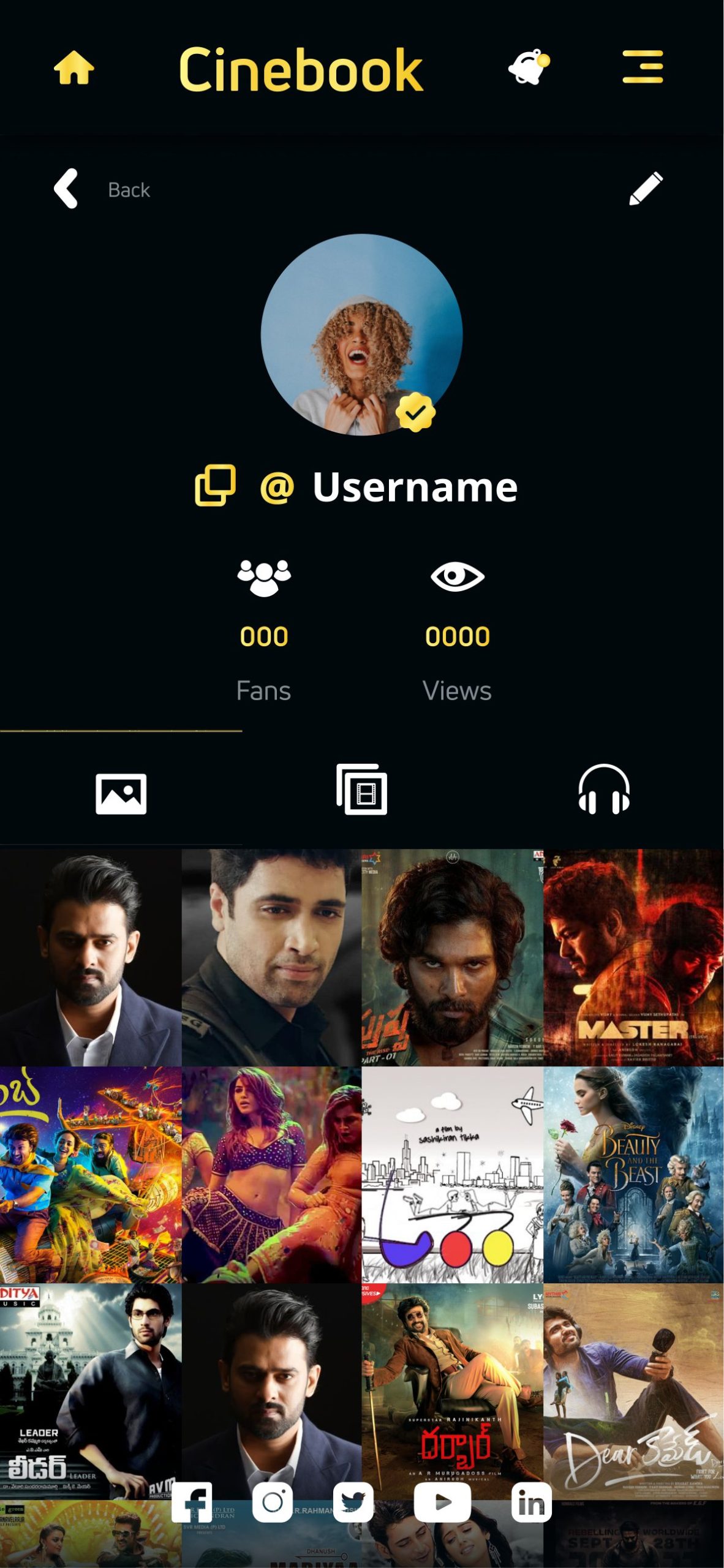Open the Master poster tile
The height and width of the screenshot is (1568, 724).
click(x=633, y=957)
